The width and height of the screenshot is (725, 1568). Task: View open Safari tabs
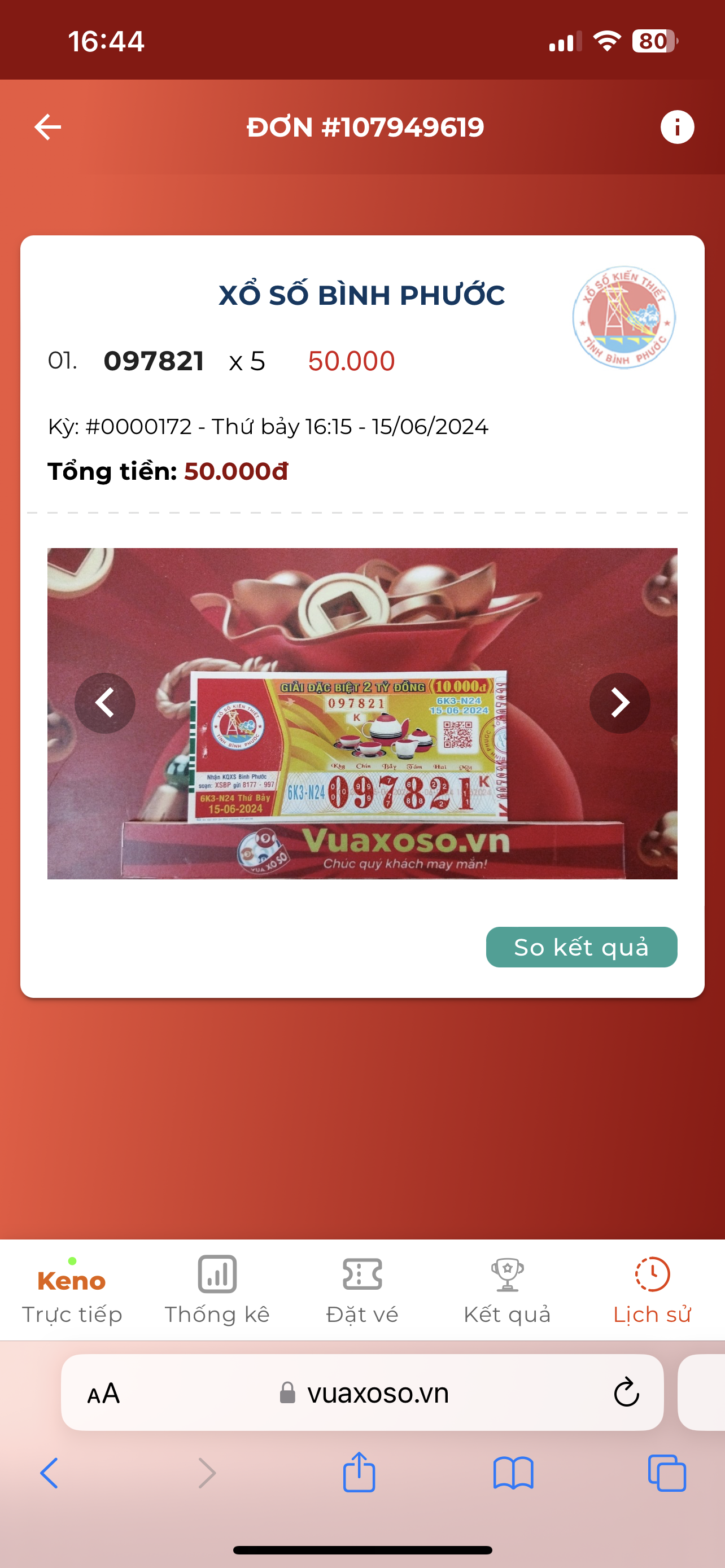pos(667,1473)
